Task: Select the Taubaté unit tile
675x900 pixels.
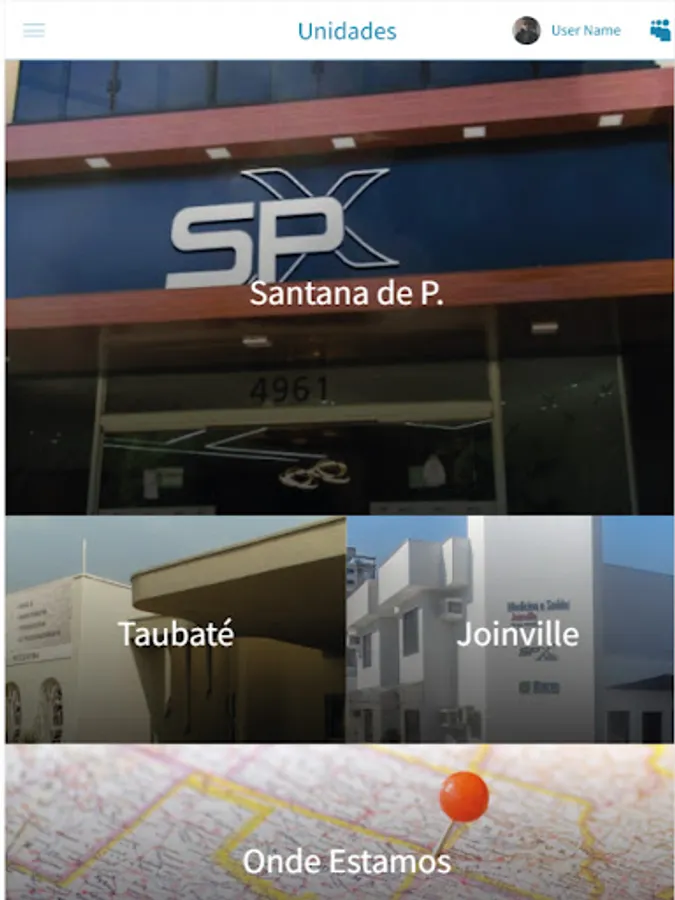Action: (175, 630)
